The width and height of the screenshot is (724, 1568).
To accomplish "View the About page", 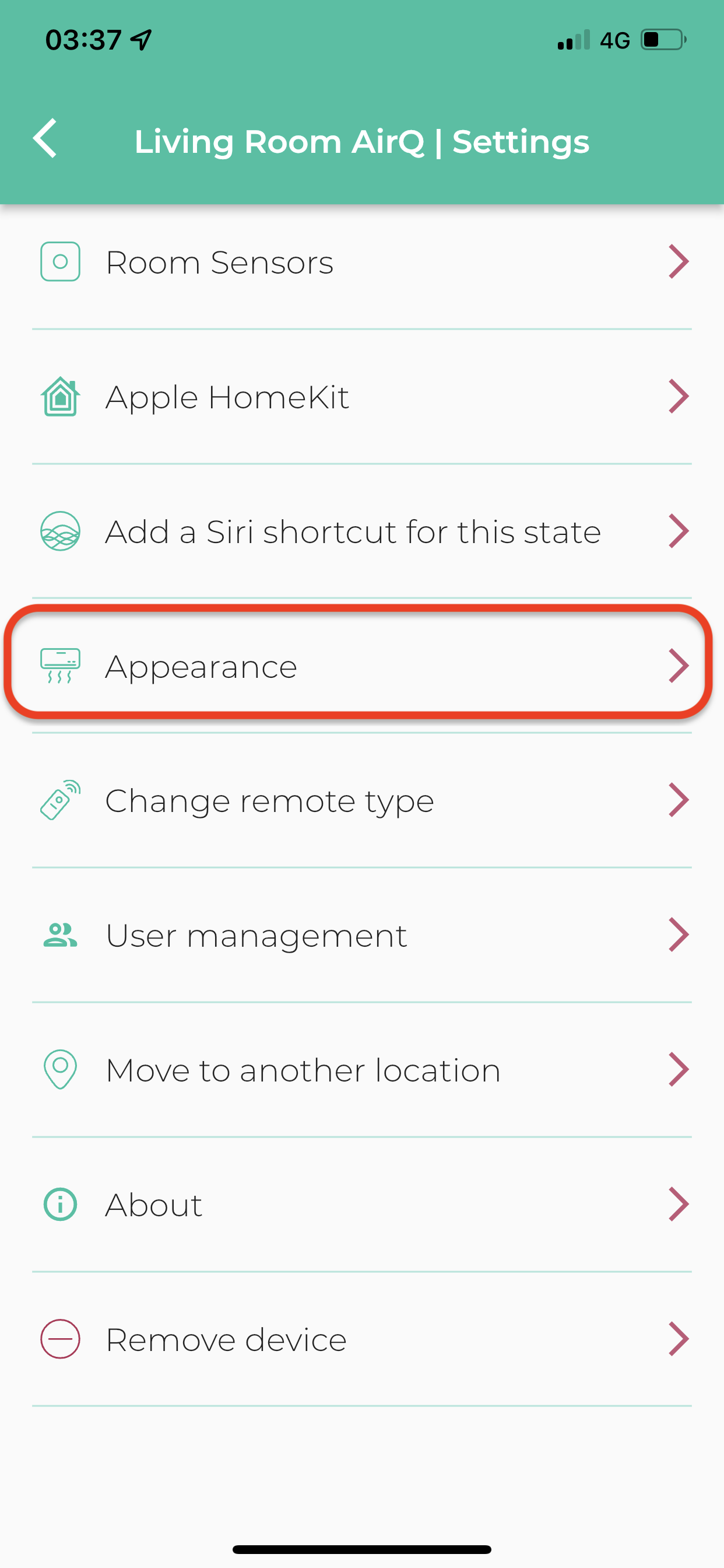I will point(362,1205).
